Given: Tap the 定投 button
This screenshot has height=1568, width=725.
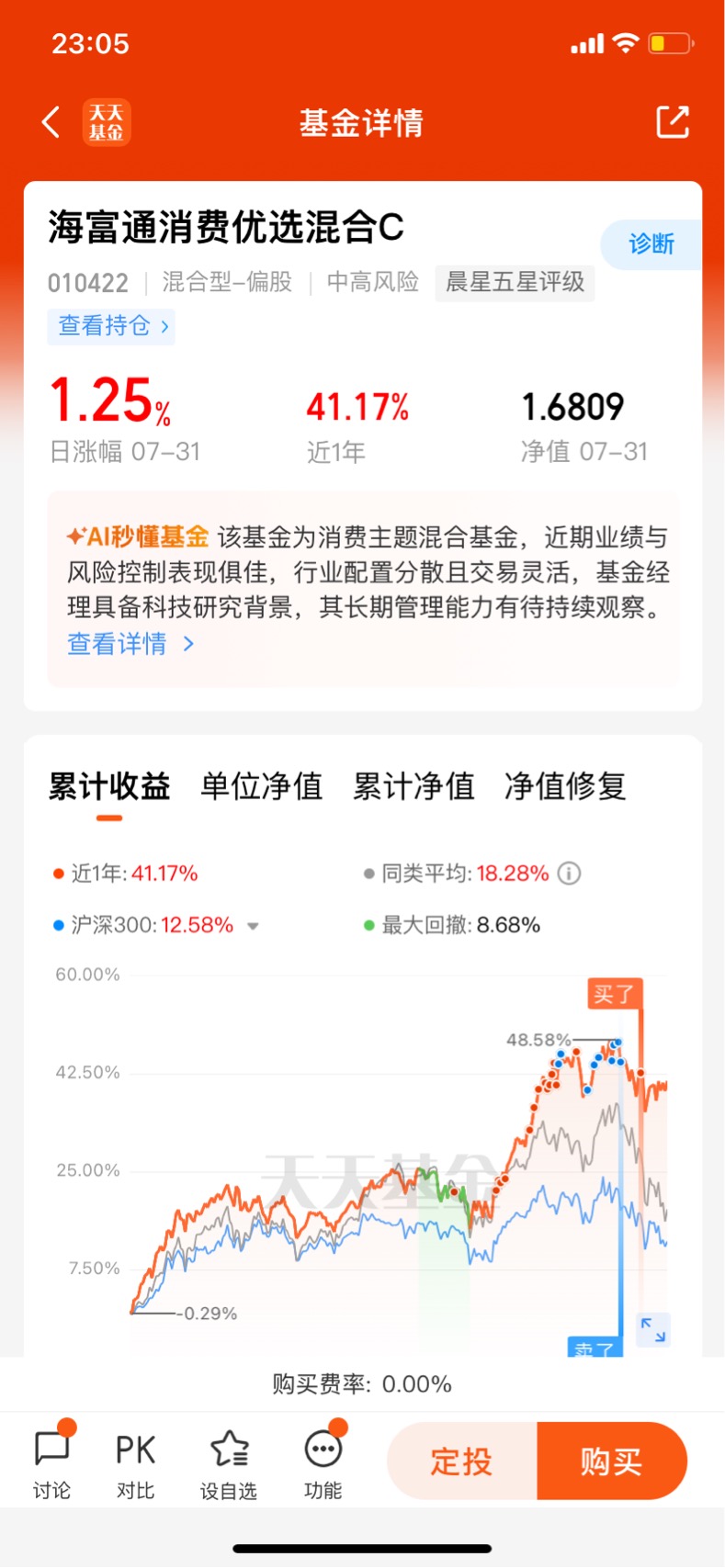Looking at the screenshot, I should point(462,1461).
